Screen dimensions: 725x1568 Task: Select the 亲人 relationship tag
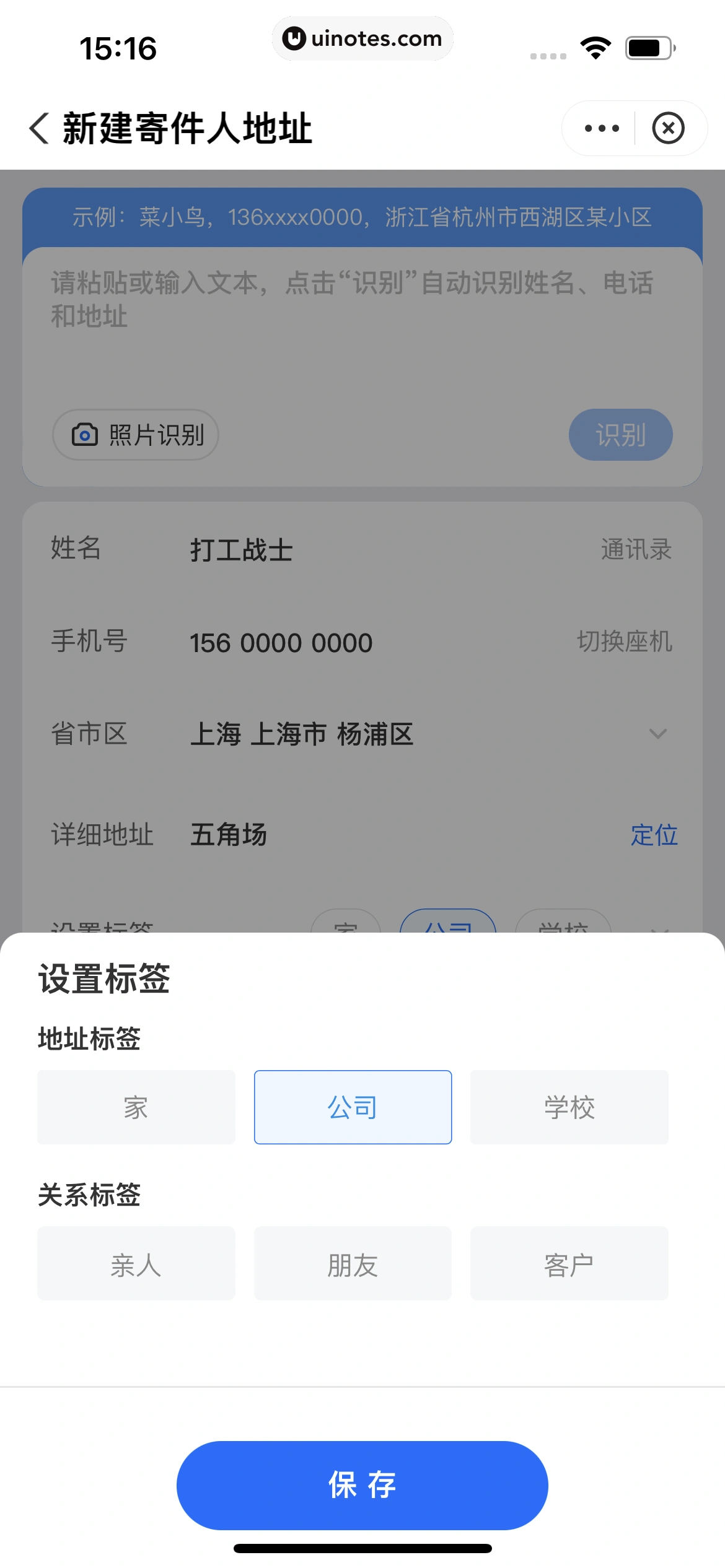(x=136, y=1263)
